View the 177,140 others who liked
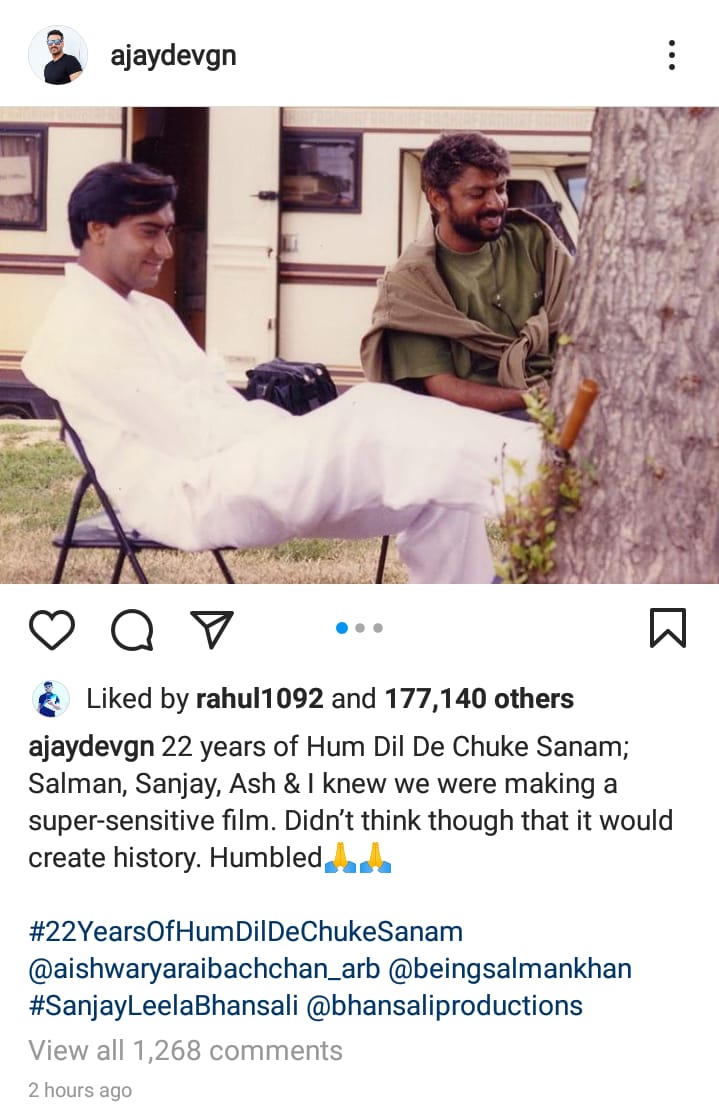Screen dimensions: 719x1118 [x=479, y=698]
